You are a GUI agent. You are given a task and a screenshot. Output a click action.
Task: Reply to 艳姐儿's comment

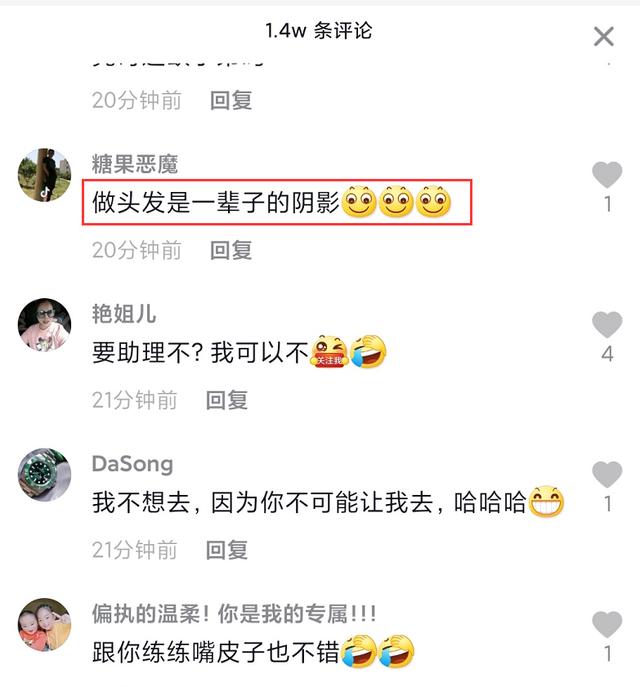(227, 400)
